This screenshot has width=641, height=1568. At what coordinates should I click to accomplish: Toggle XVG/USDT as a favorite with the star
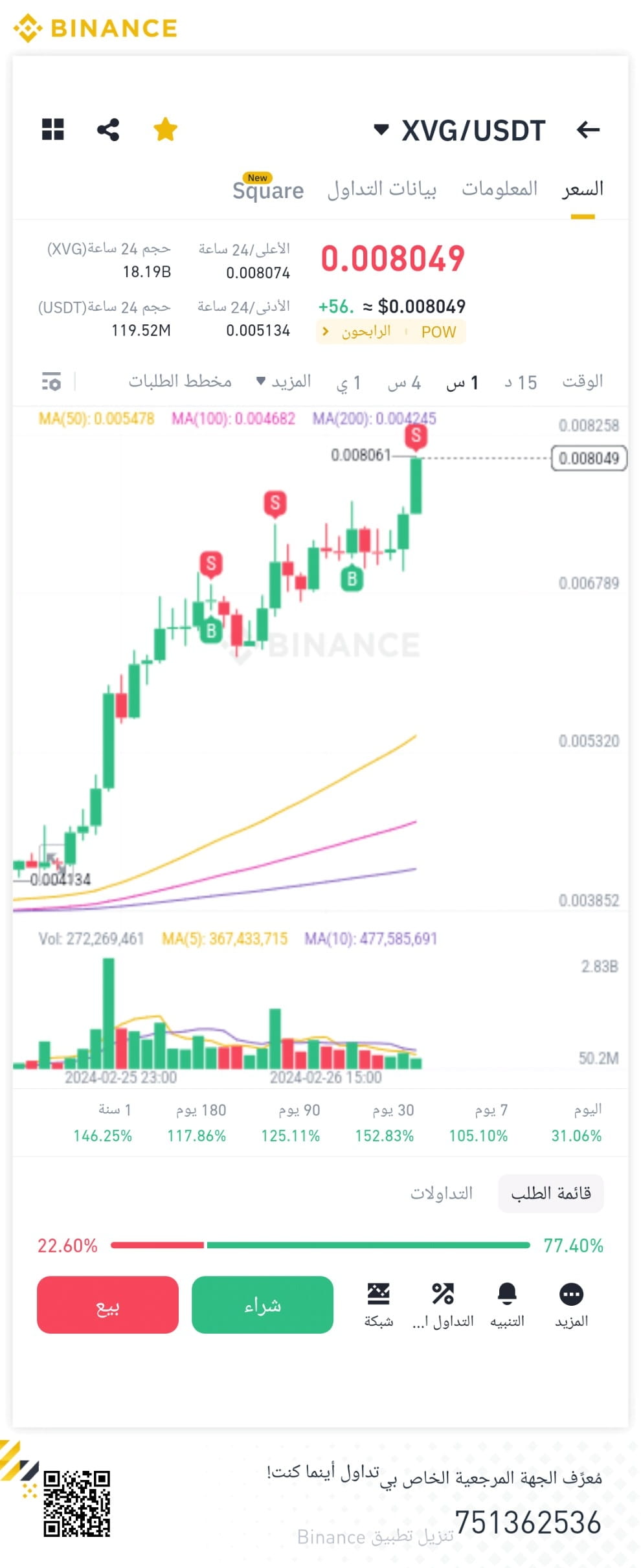(x=165, y=129)
